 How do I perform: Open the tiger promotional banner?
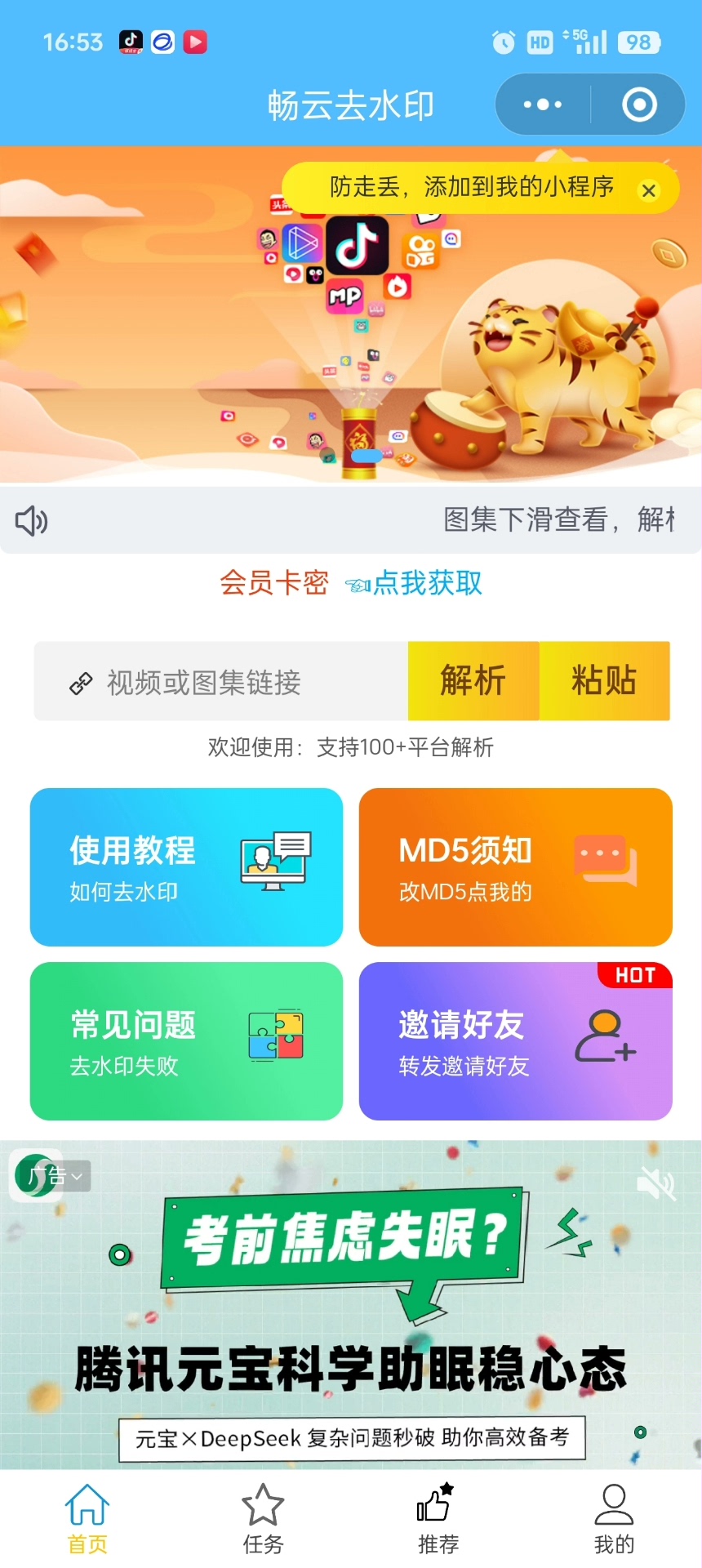[351, 343]
